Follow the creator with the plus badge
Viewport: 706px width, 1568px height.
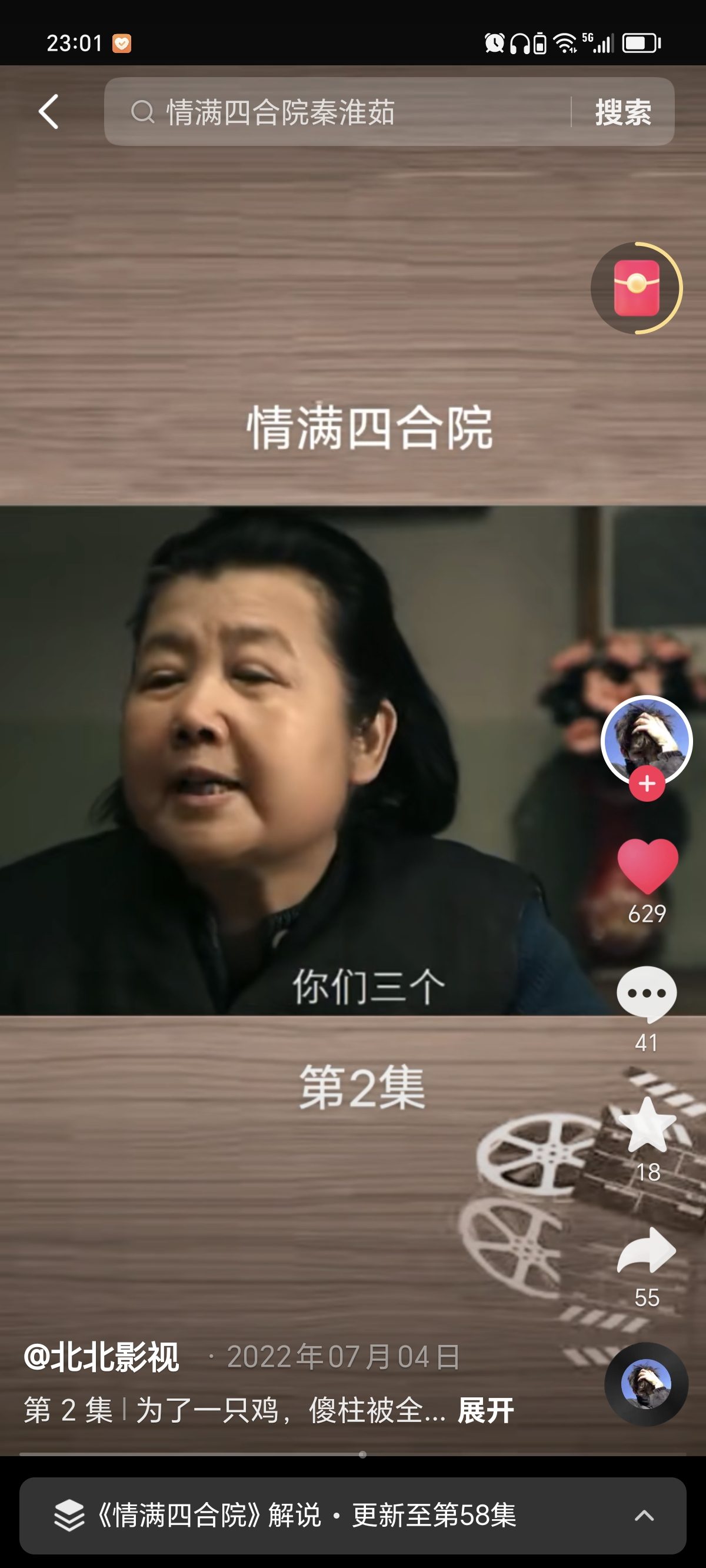click(x=647, y=784)
